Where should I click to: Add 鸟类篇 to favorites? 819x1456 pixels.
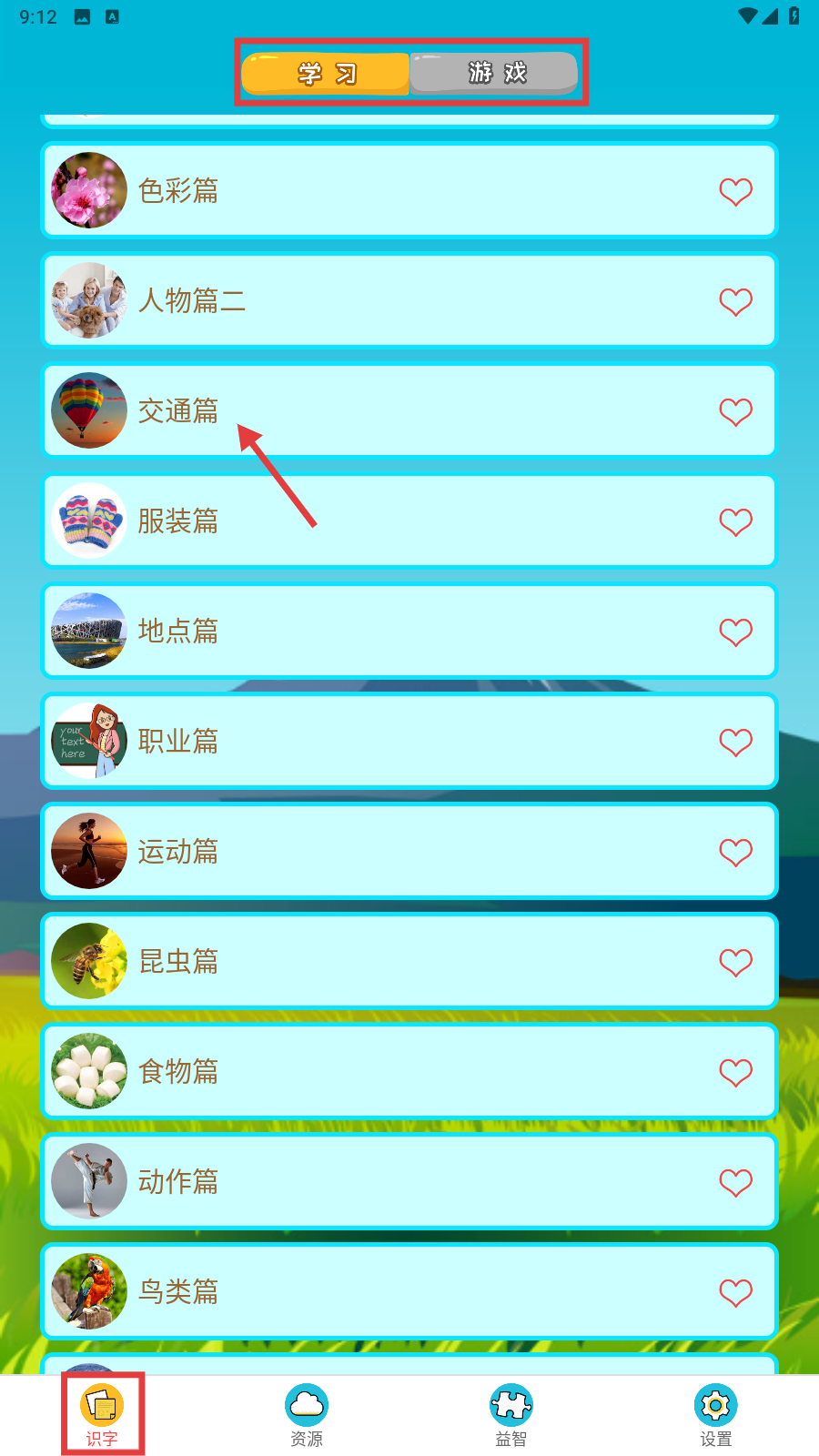pyautogui.click(x=735, y=1292)
